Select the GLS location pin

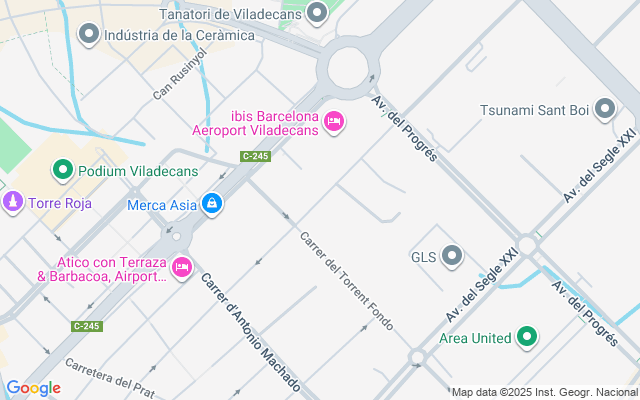(453, 256)
